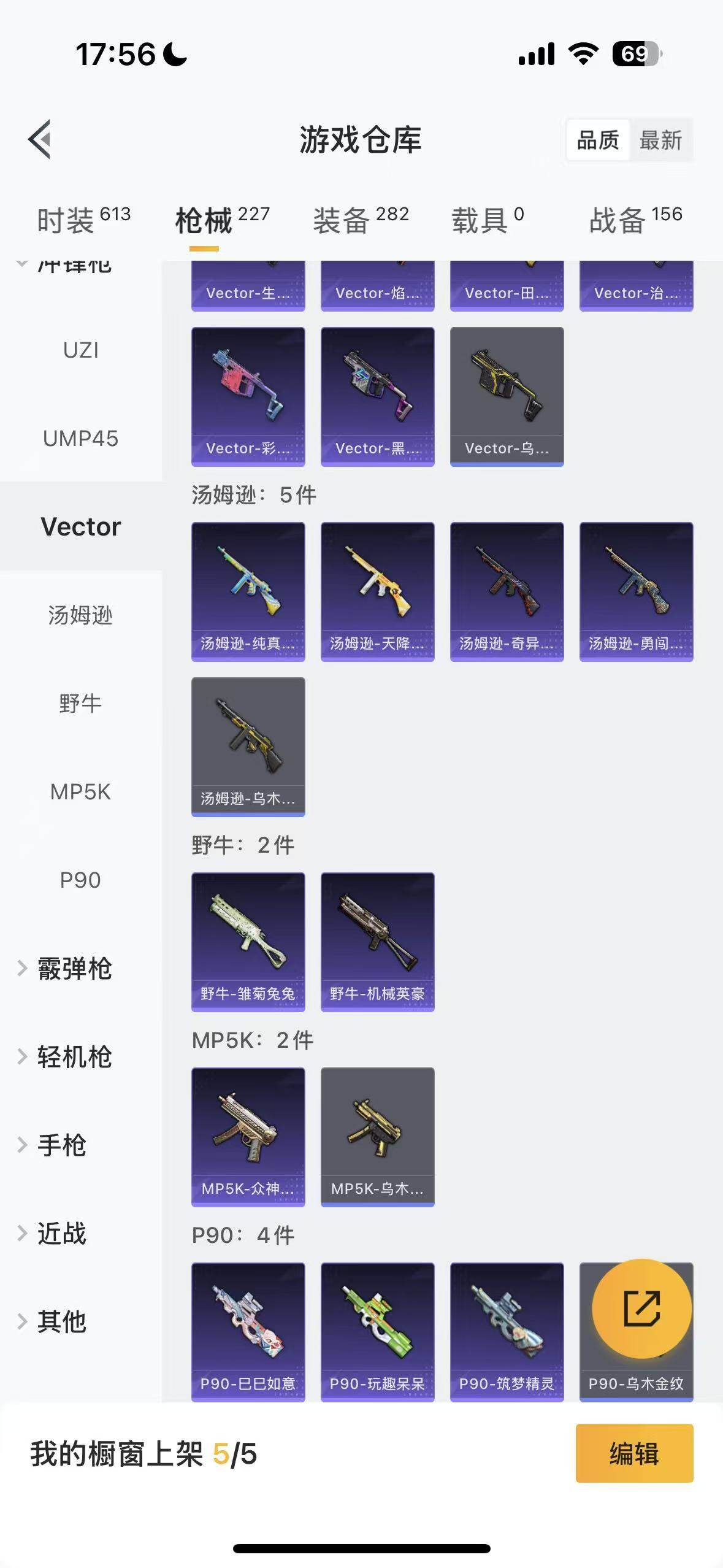
Task: Open P90-巳巳如意 skin
Action: (x=248, y=1332)
